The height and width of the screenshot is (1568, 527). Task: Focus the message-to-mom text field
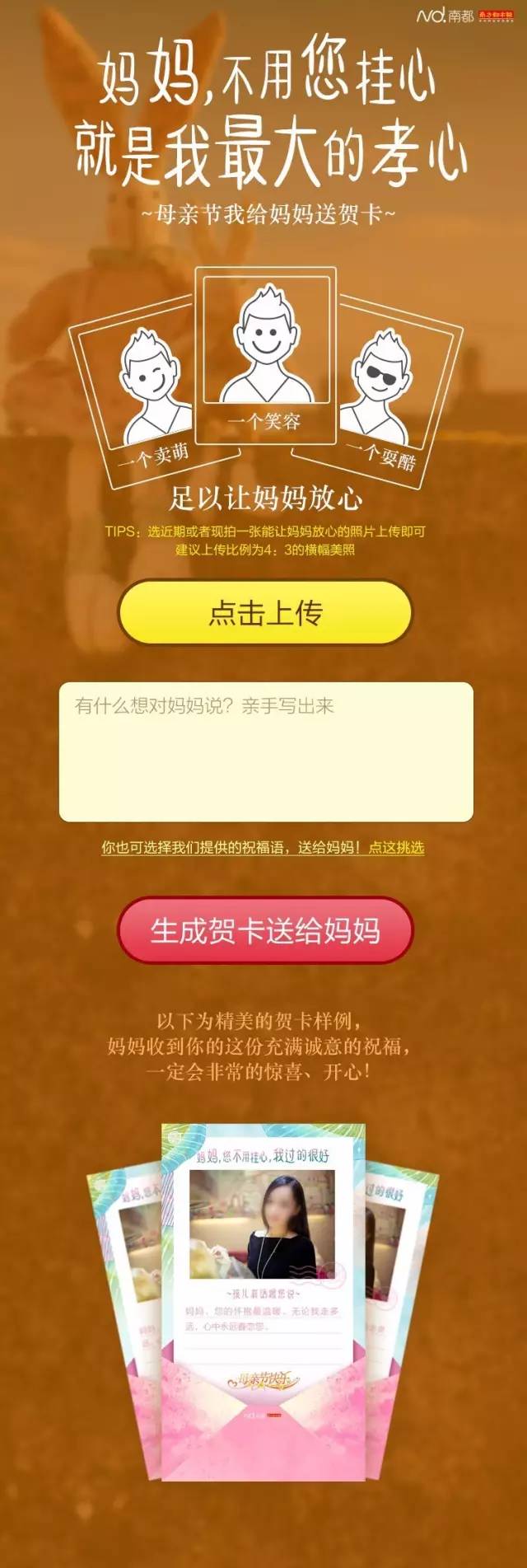click(265, 751)
